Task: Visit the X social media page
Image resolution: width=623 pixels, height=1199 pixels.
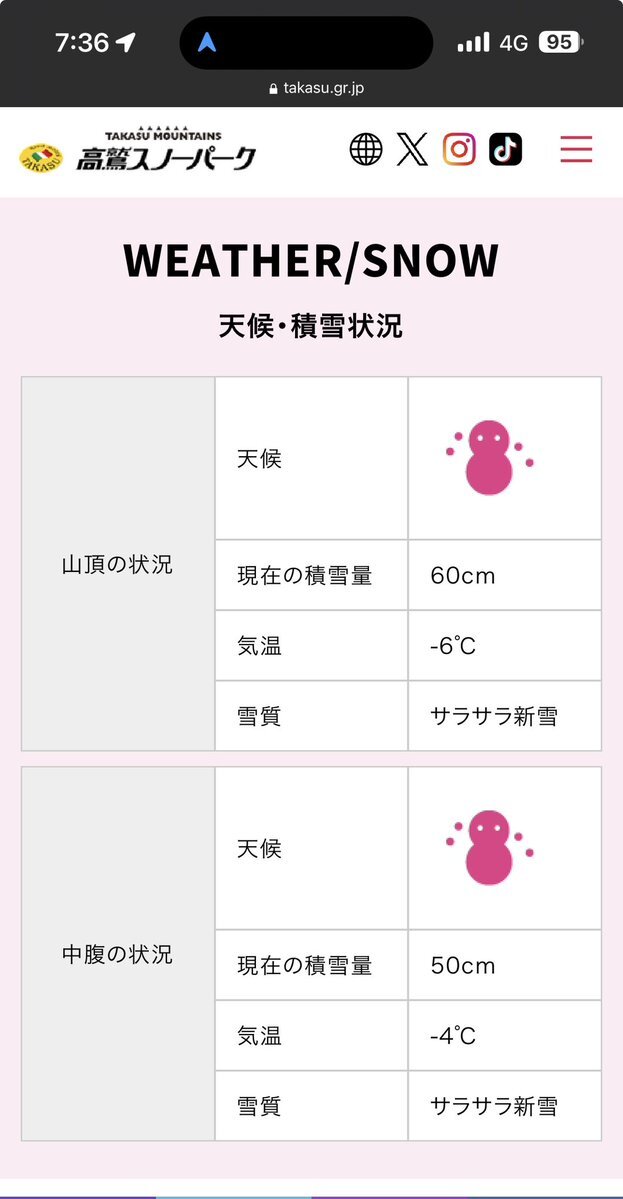Action: click(x=412, y=150)
